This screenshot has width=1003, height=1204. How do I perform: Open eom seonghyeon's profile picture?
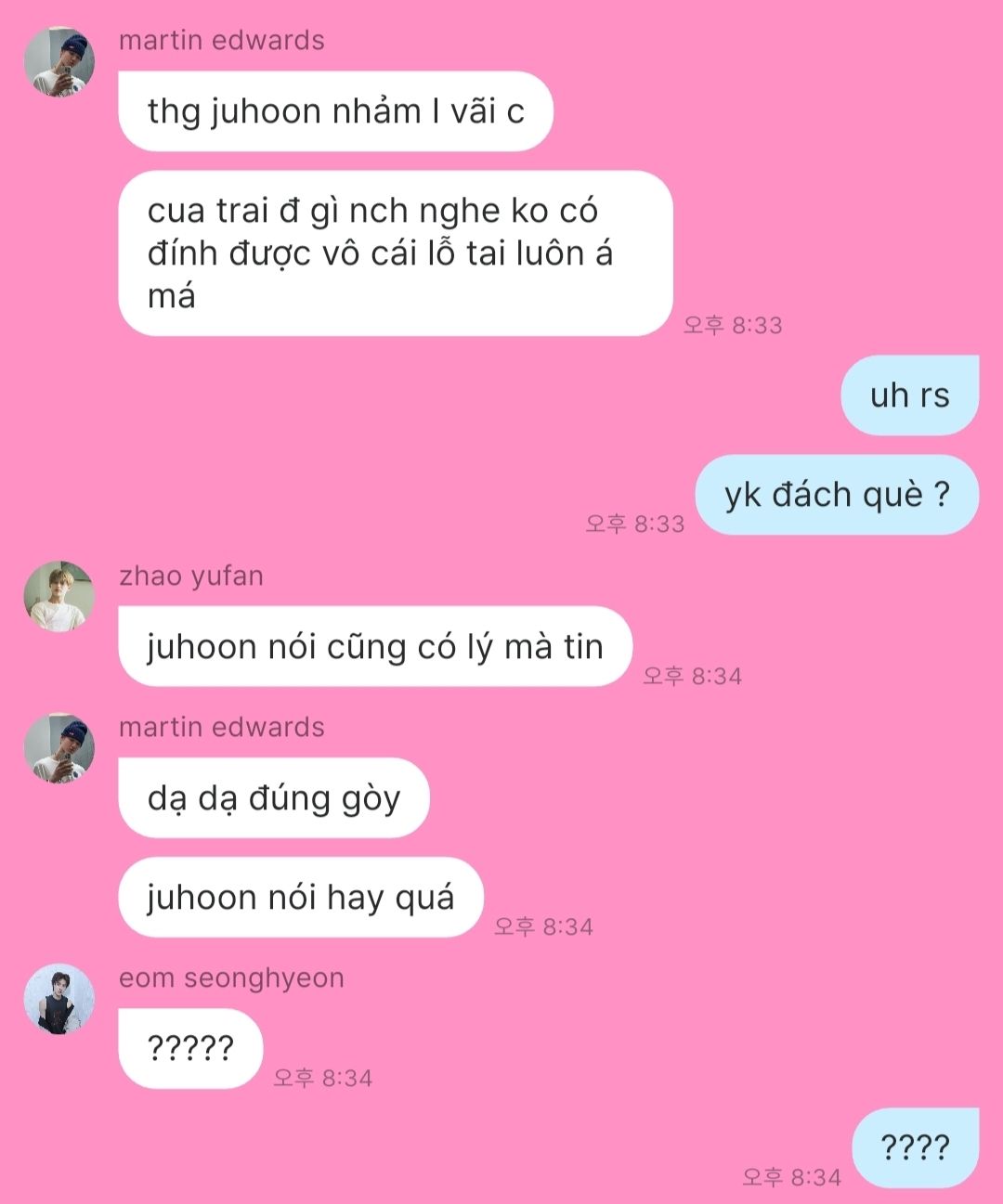[x=59, y=998]
